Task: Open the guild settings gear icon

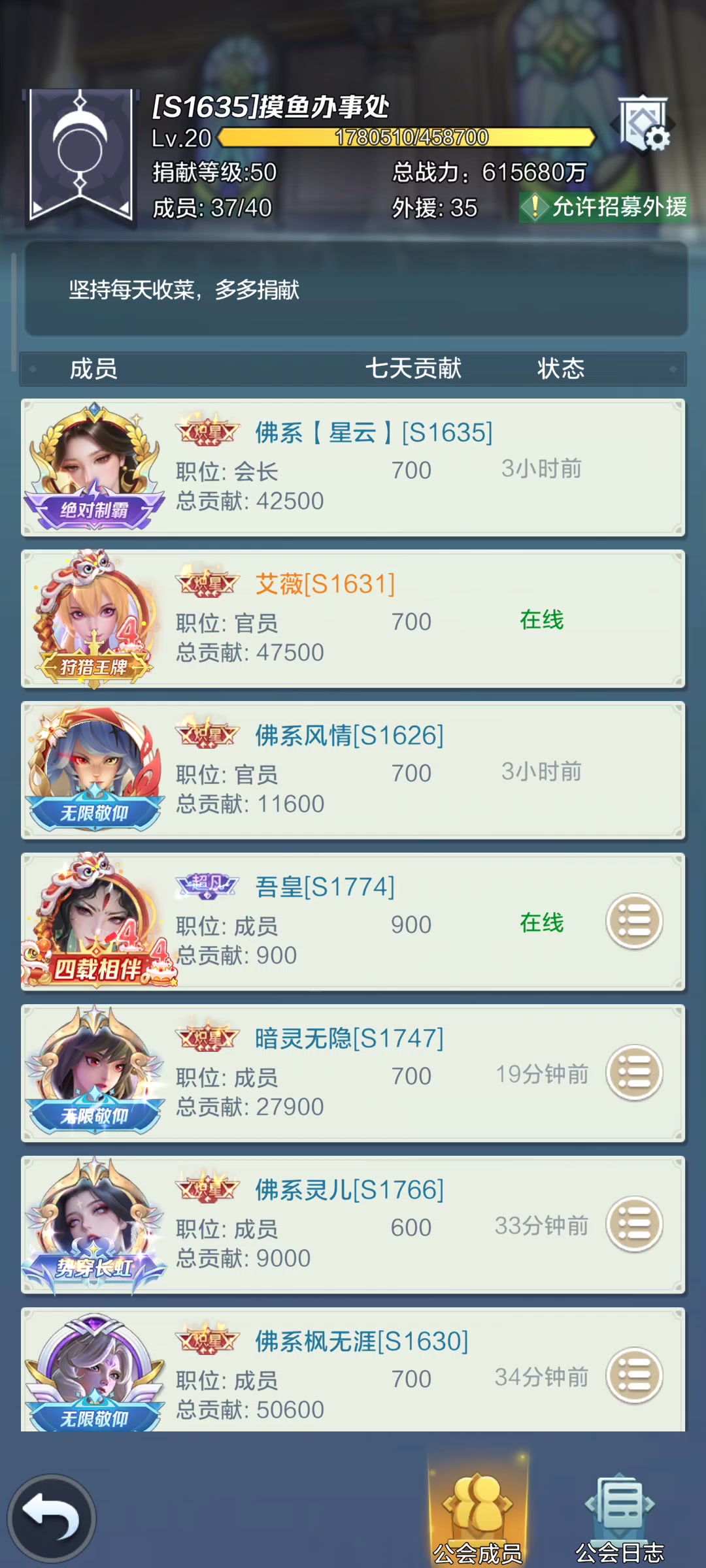Action: click(x=643, y=123)
